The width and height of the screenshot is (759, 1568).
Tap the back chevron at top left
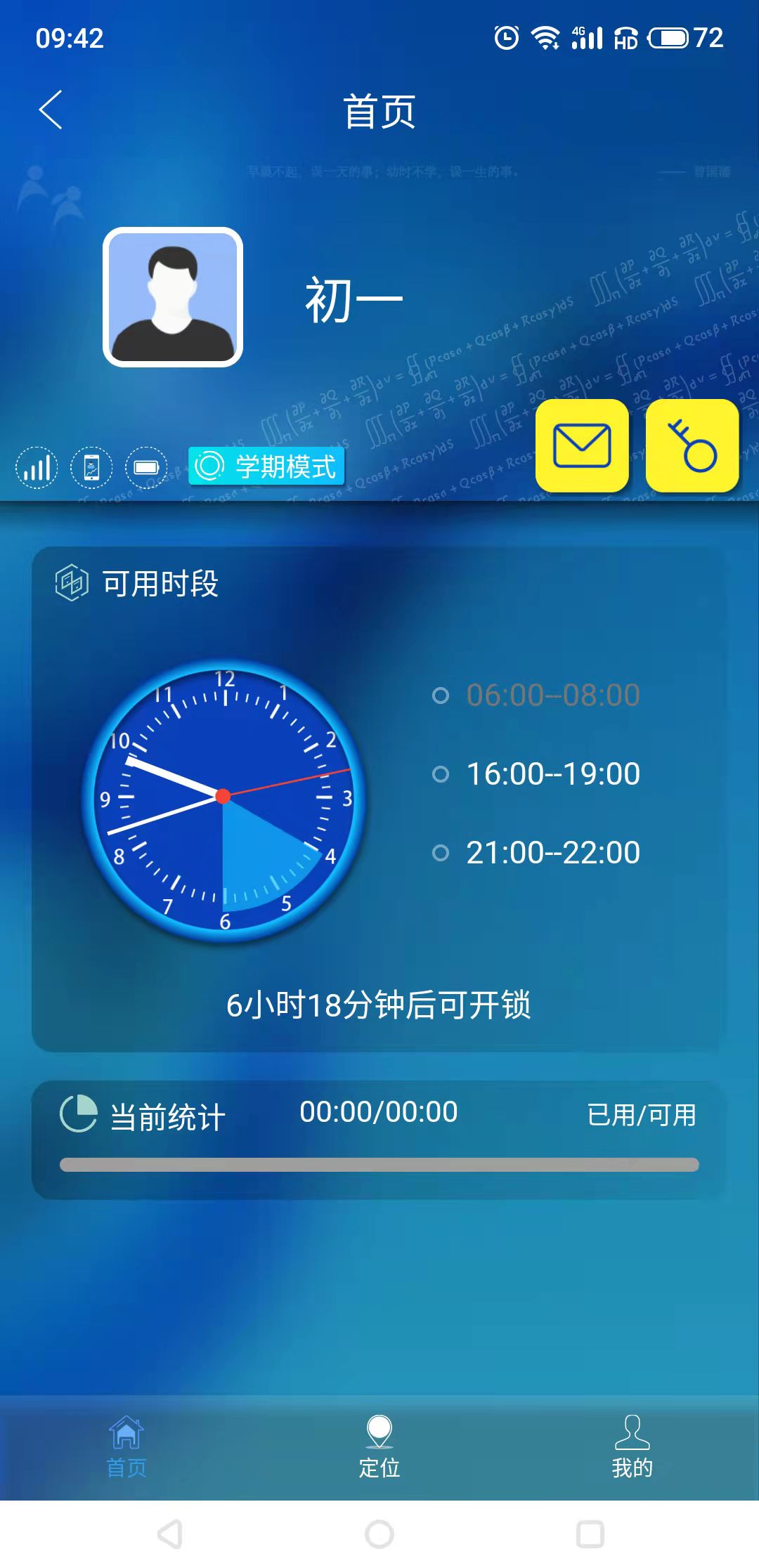tap(50, 111)
